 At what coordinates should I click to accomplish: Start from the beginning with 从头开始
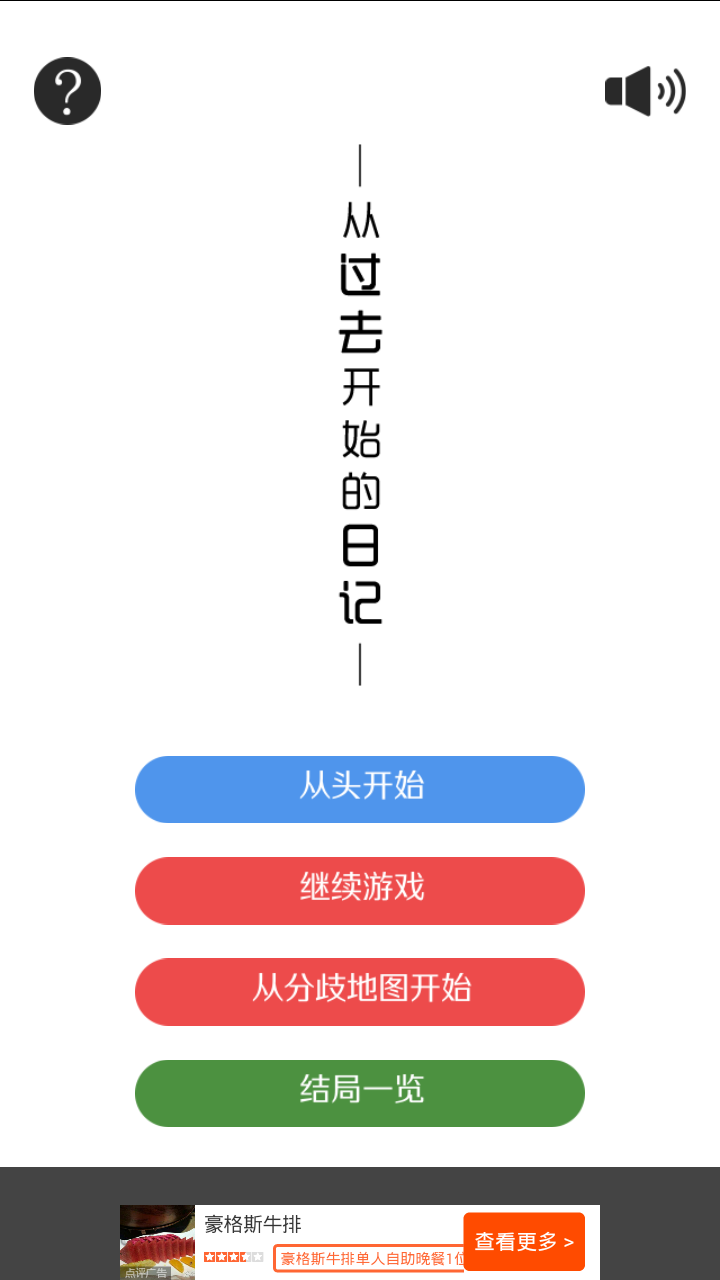point(360,789)
